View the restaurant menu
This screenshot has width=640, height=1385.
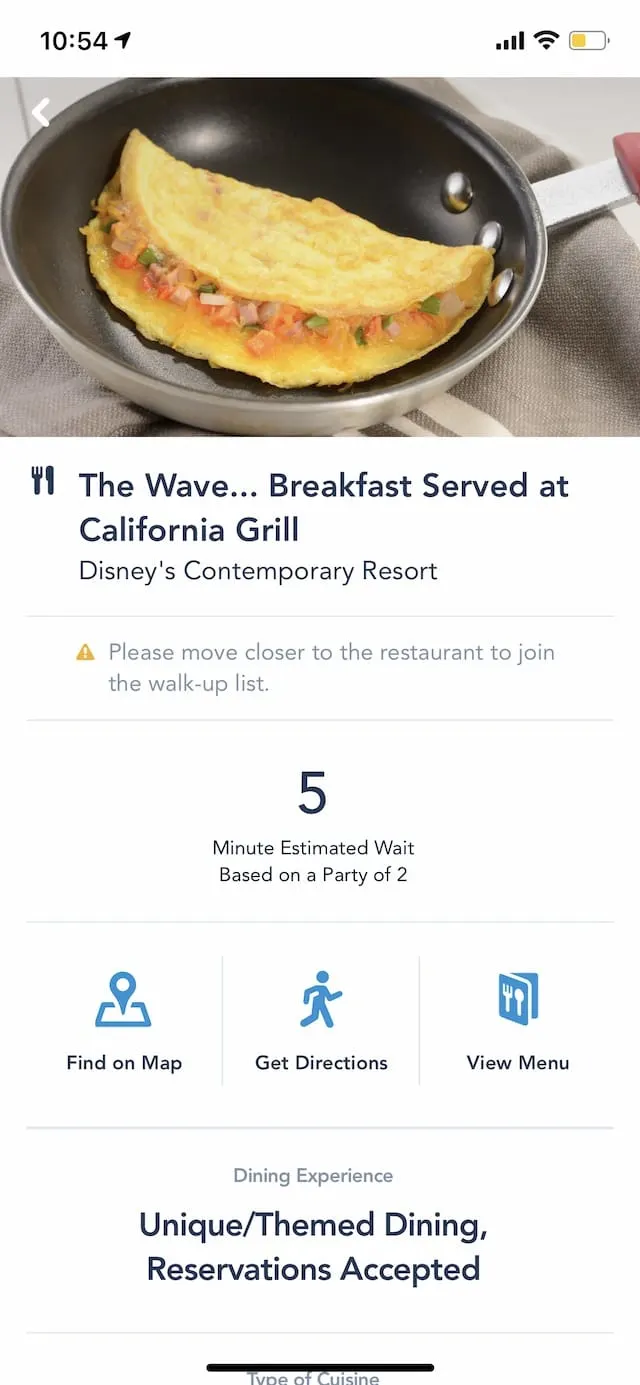tap(517, 1020)
